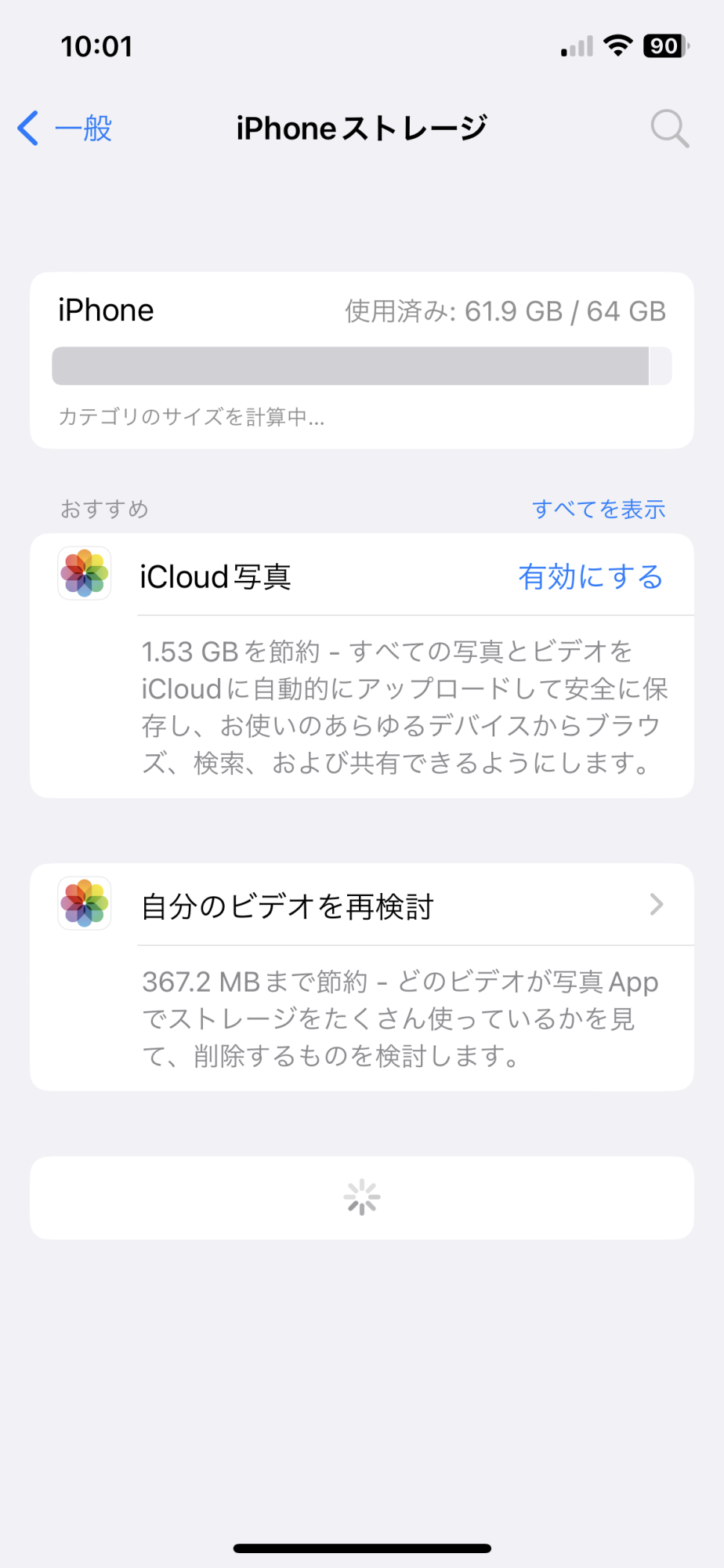Open the storage search magnifier

coord(670,129)
